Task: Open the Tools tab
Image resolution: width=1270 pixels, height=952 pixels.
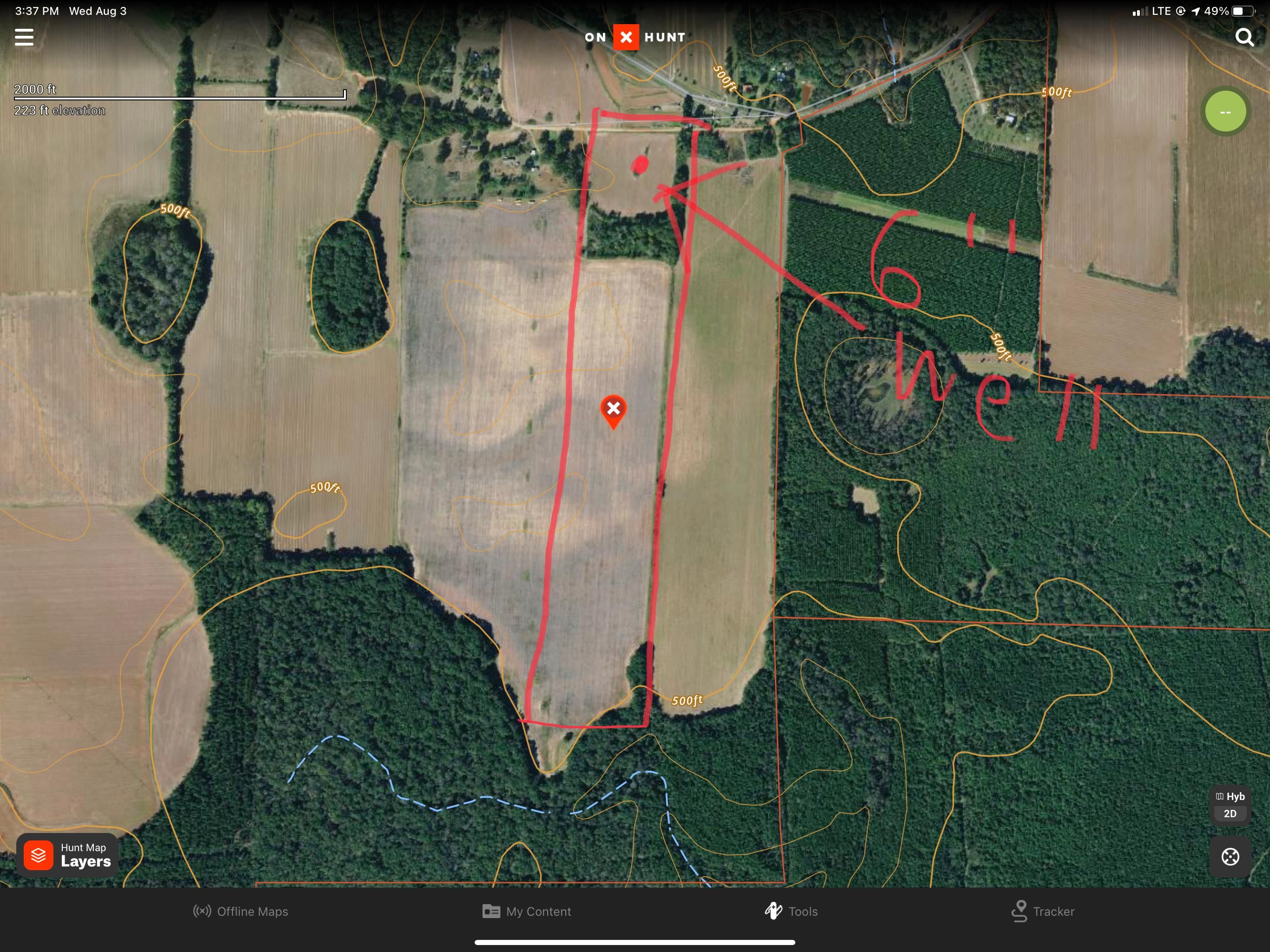Action: coord(791,911)
